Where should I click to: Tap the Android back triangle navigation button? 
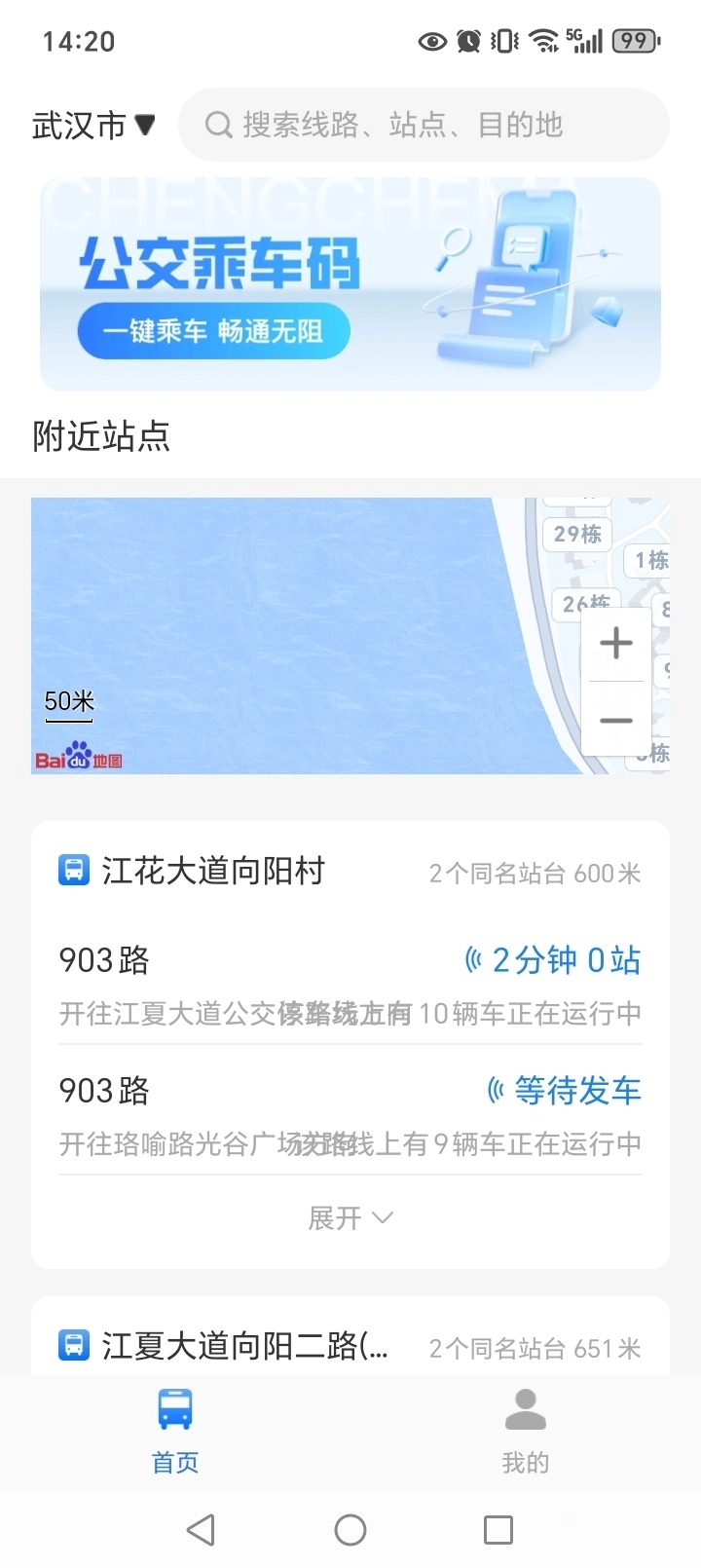coord(200,1530)
